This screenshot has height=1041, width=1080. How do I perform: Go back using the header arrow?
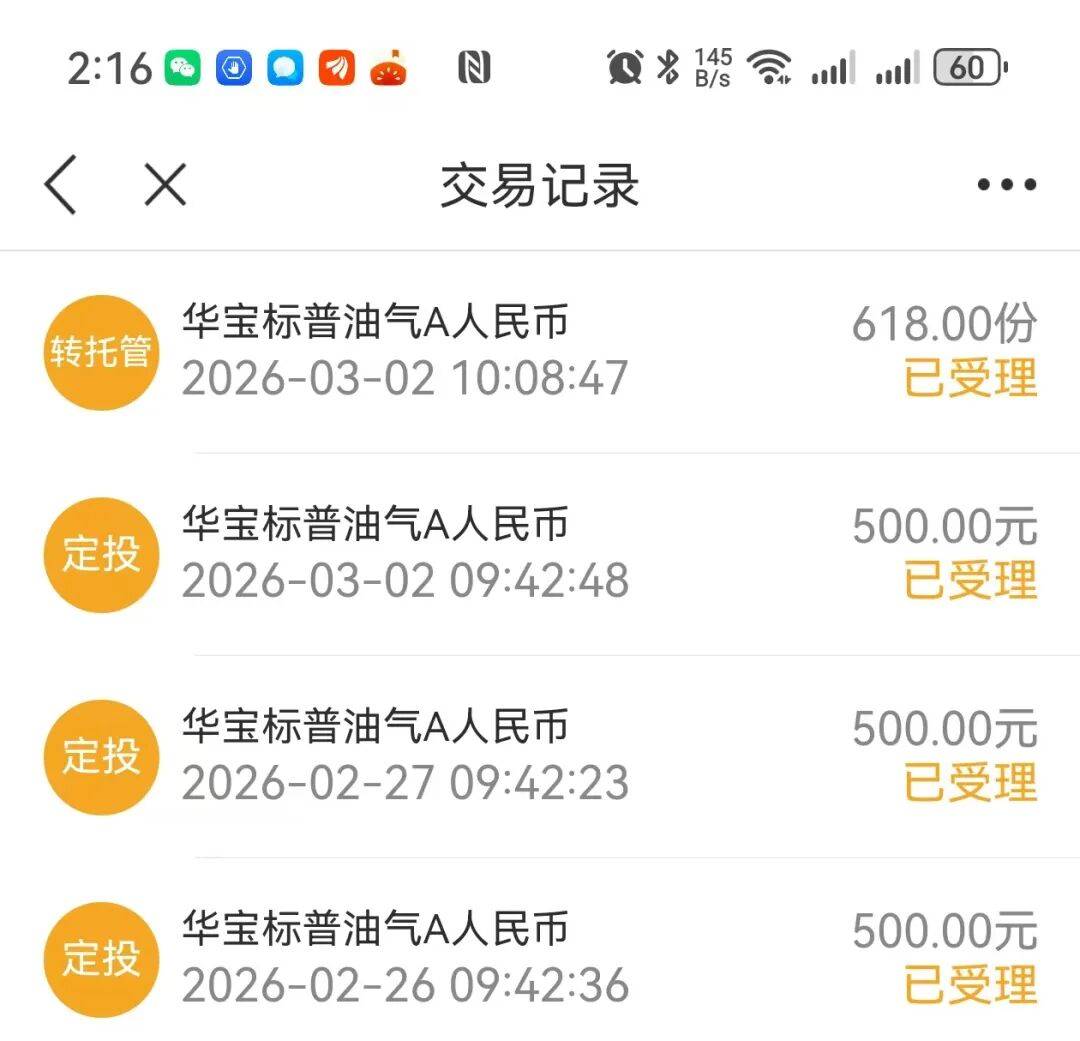(61, 185)
